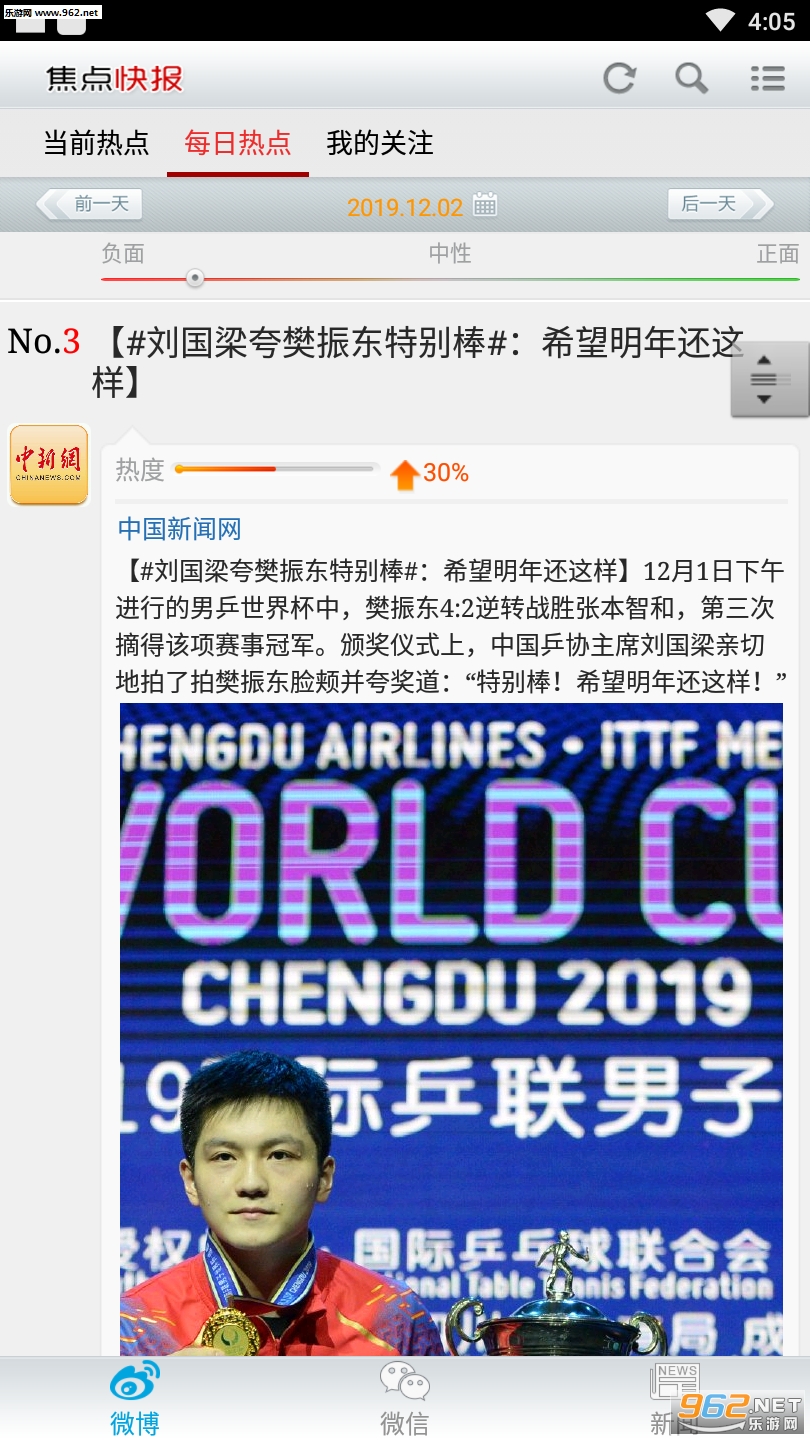The height and width of the screenshot is (1440, 810).
Task: Open the floating sort handle
Action: click(x=769, y=379)
